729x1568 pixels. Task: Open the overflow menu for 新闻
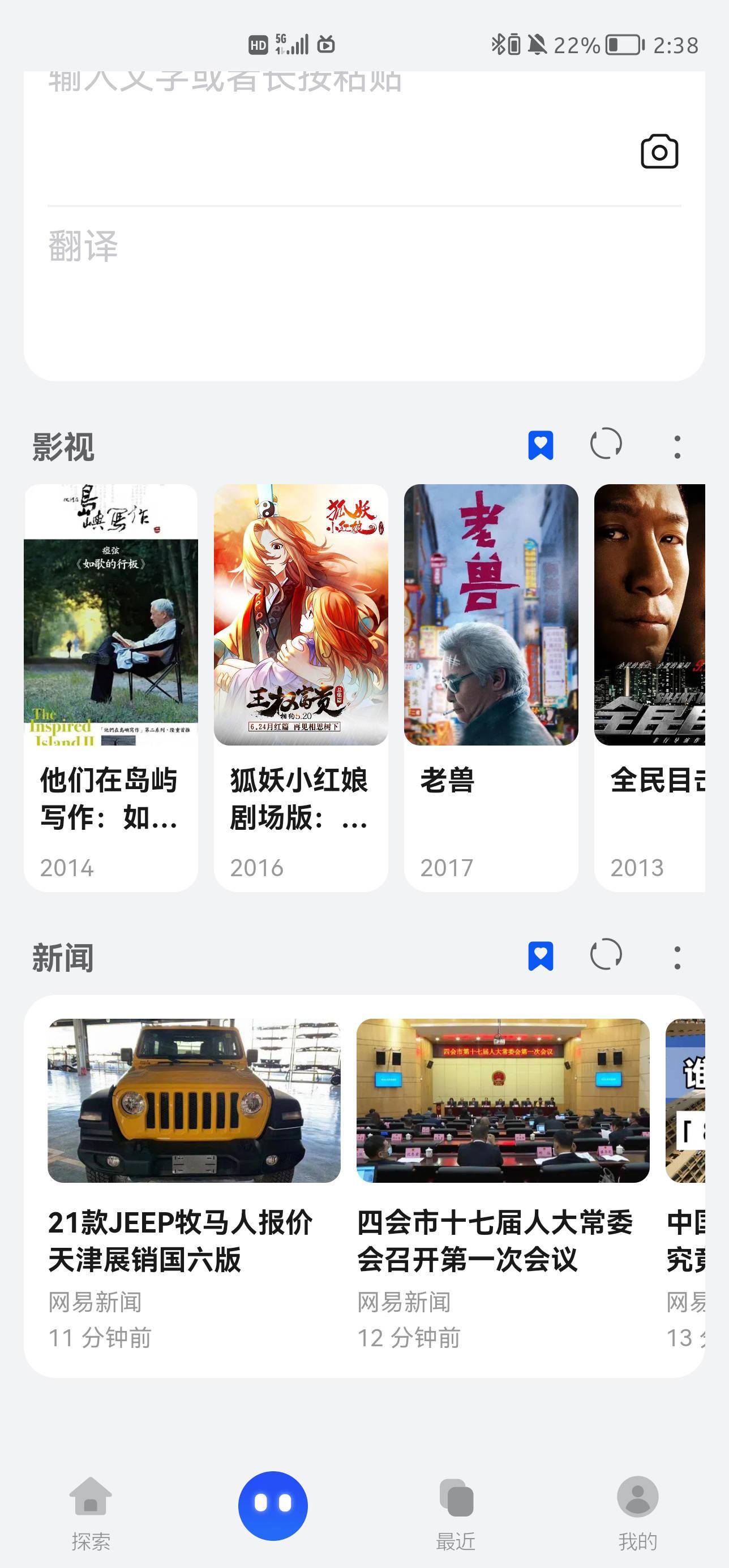(x=676, y=957)
